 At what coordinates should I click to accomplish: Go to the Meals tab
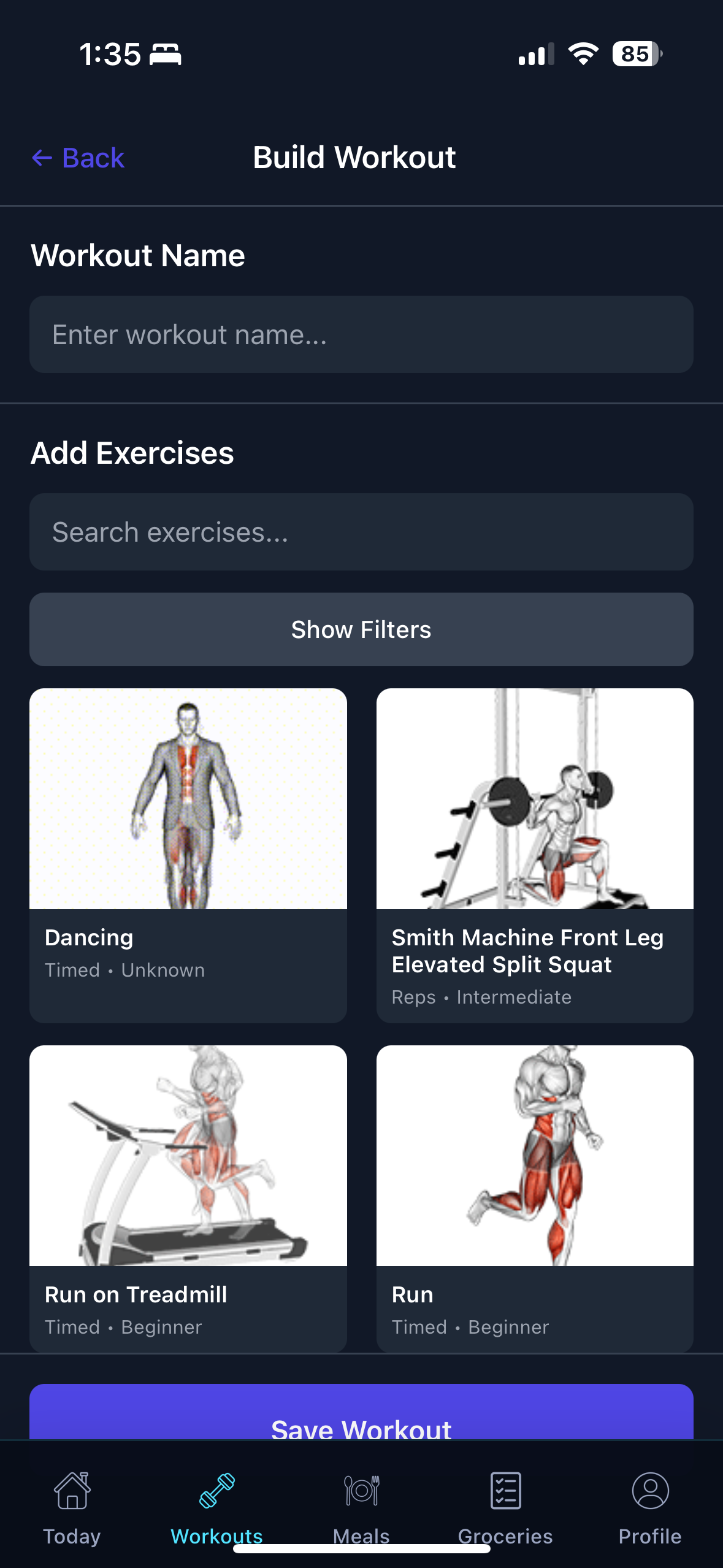361,1507
